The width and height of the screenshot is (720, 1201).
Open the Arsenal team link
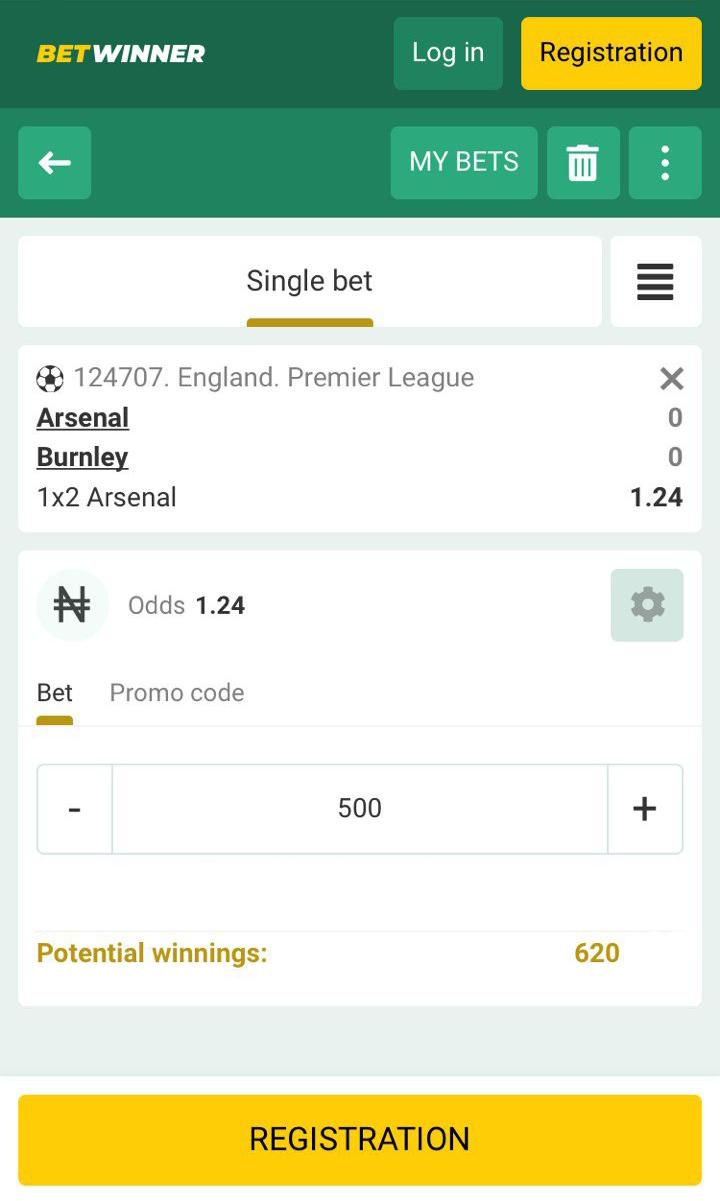point(83,418)
